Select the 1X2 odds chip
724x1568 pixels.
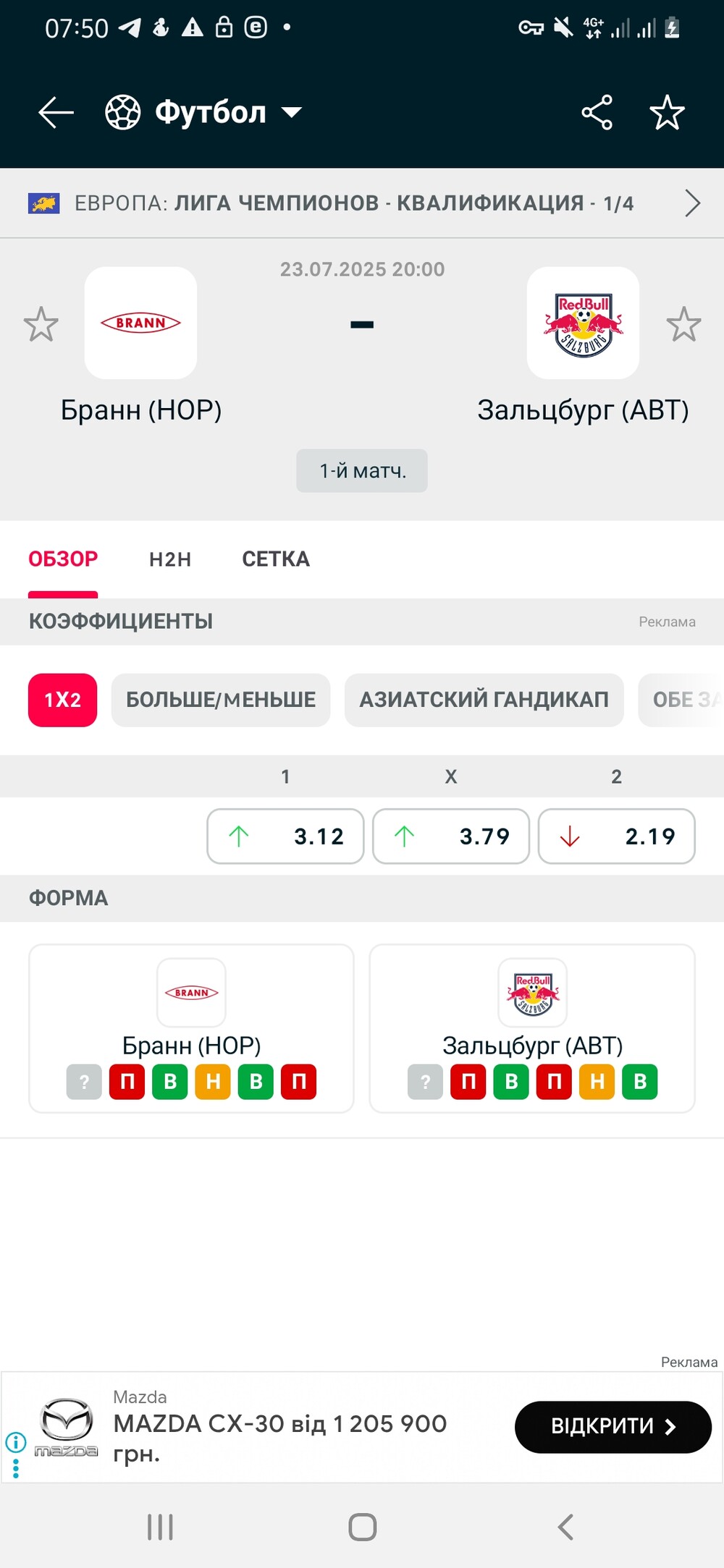pos(62,700)
